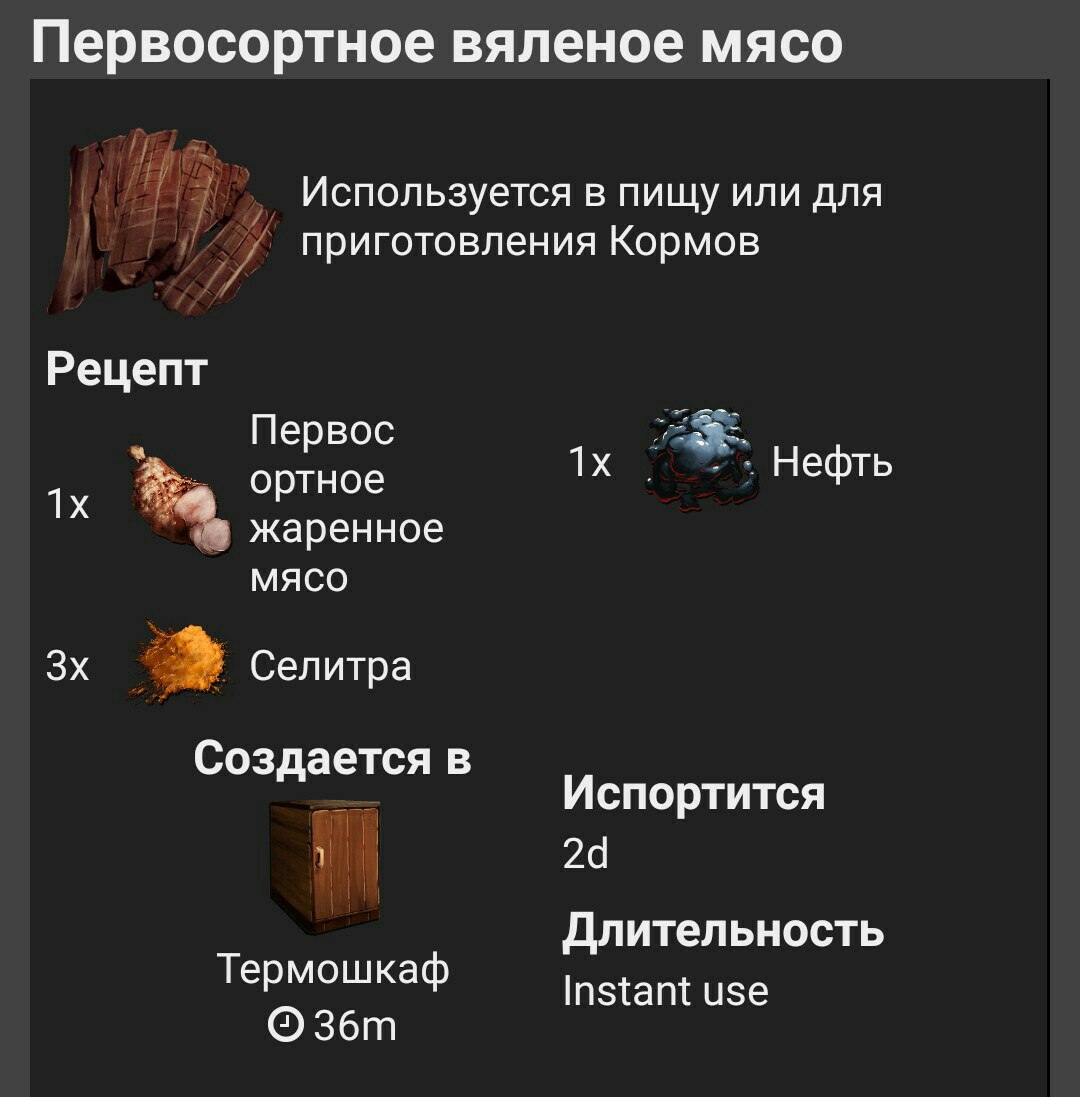Open the Селитра ingredient
Image resolution: width=1080 pixels, height=1097 pixels.
pyautogui.click(x=180, y=663)
